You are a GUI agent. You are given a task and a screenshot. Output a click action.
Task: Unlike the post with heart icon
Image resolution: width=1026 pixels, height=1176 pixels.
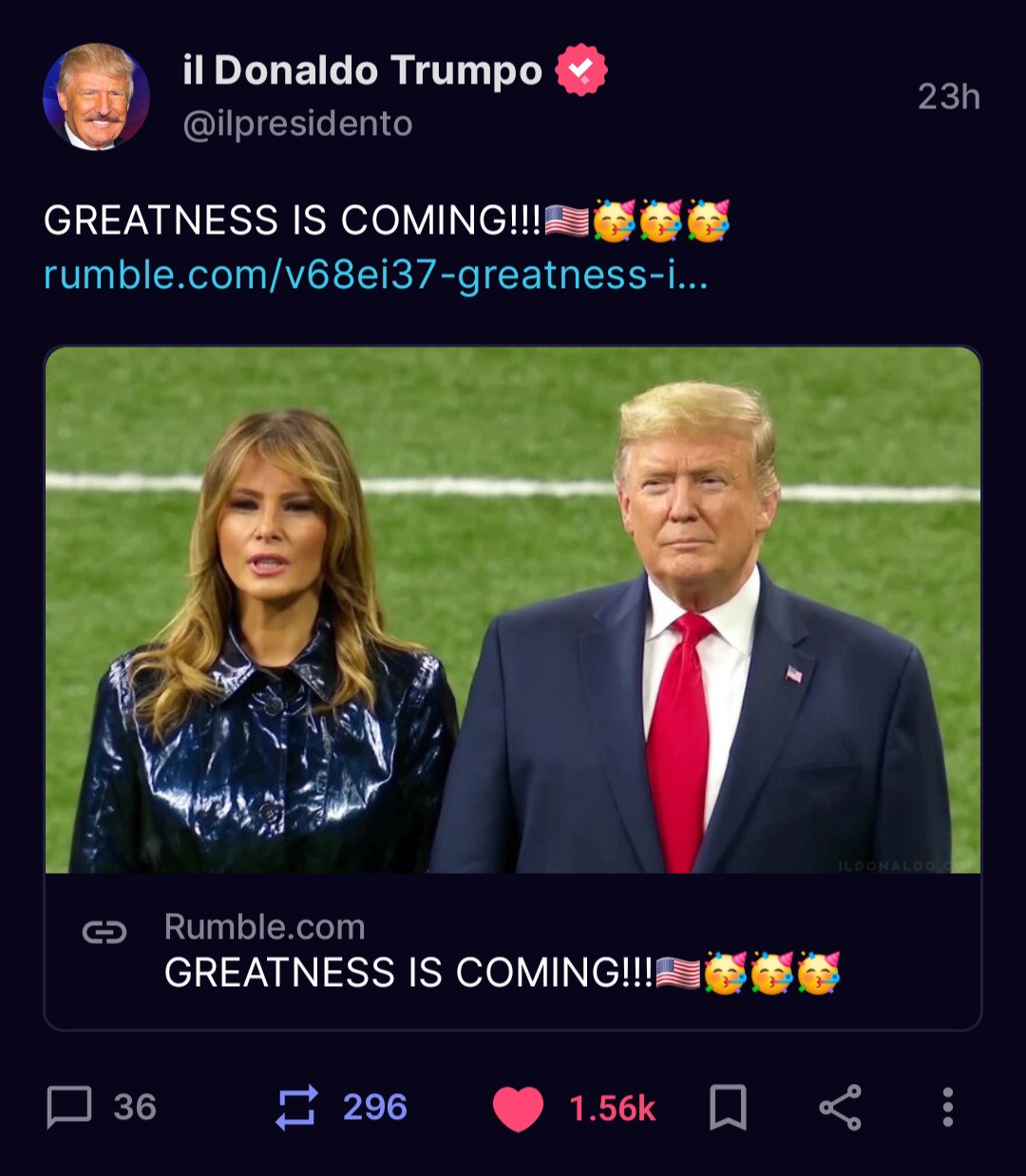[518, 1109]
